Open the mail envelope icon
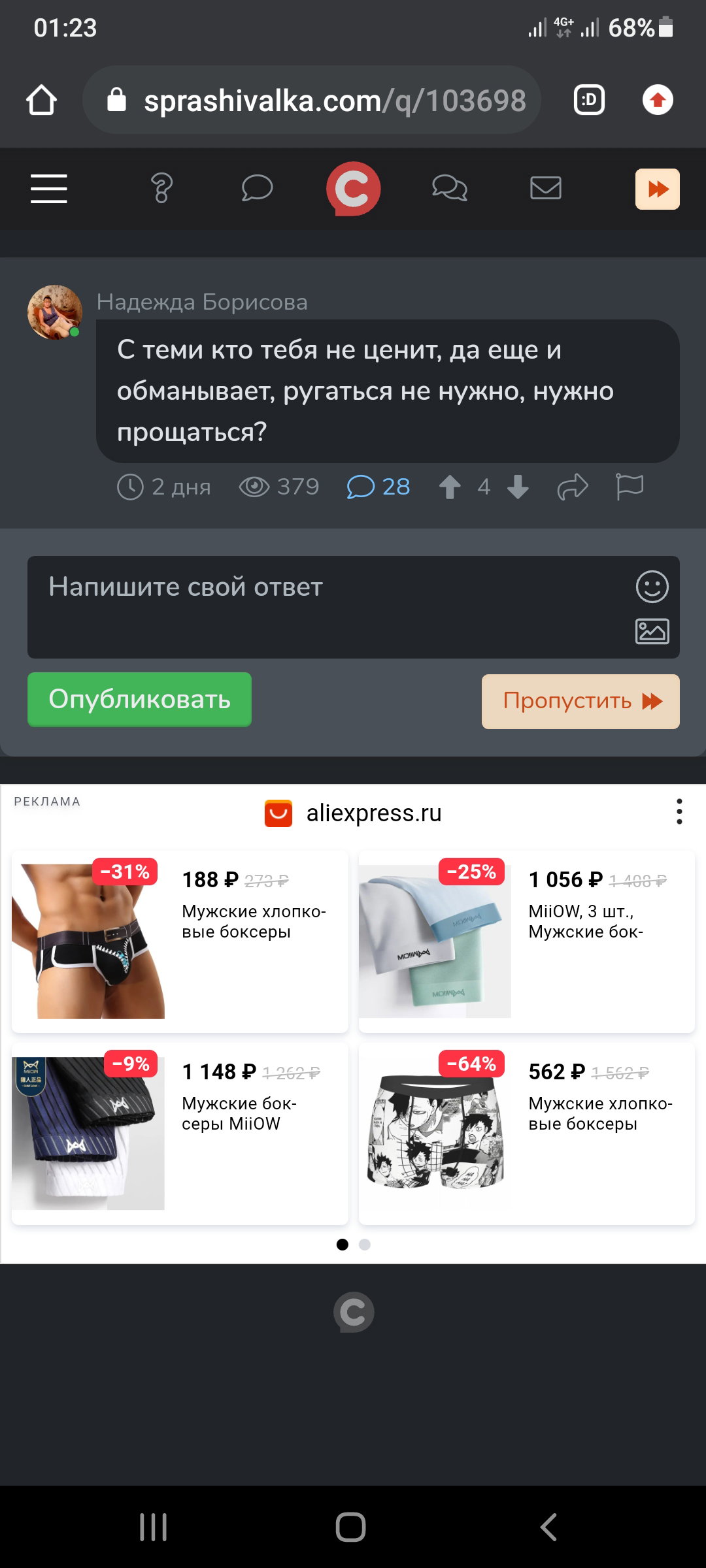The image size is (706, 1568). coord(545,188)
